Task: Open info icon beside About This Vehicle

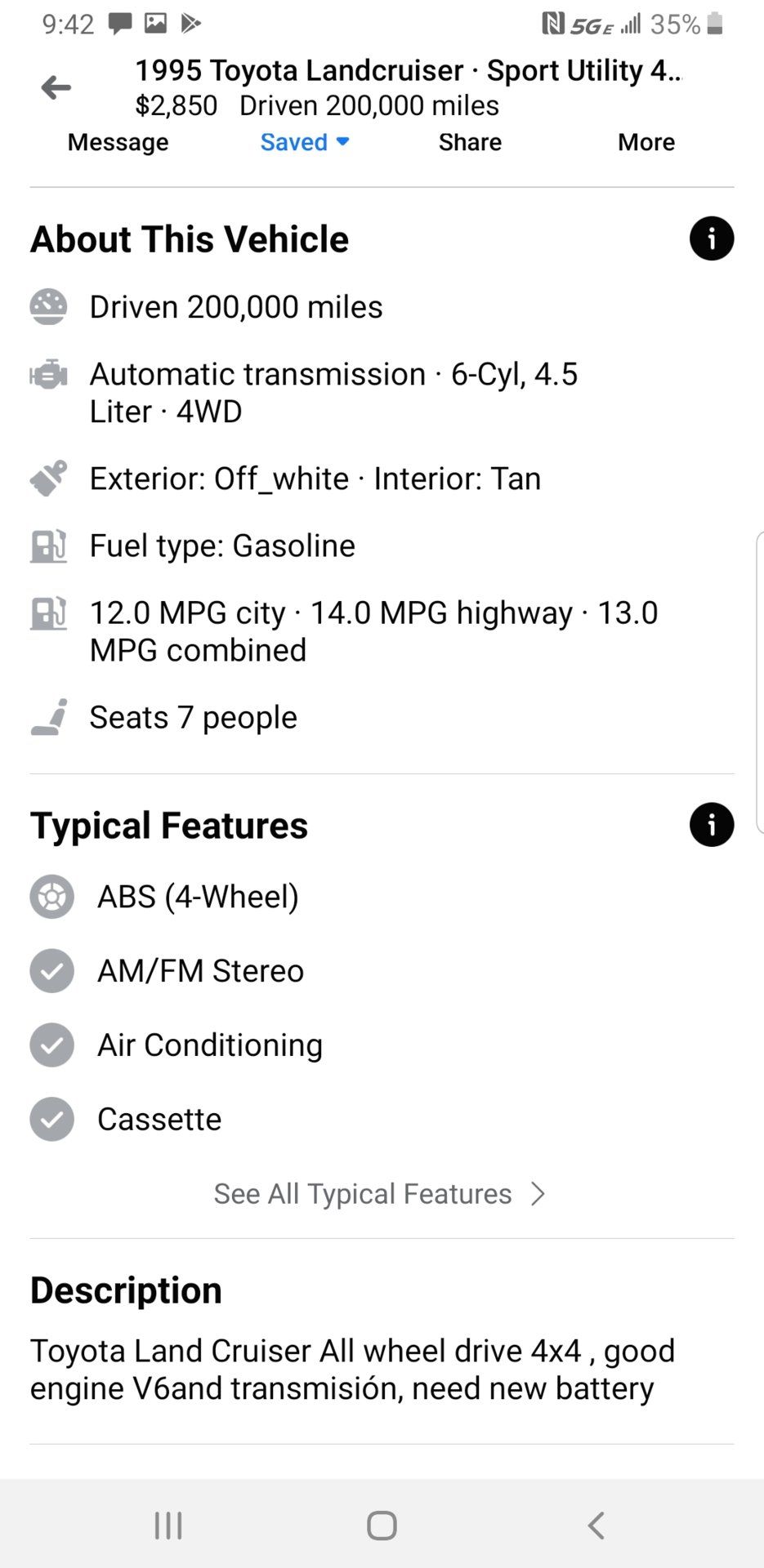Action: click(x=712, y=238)
